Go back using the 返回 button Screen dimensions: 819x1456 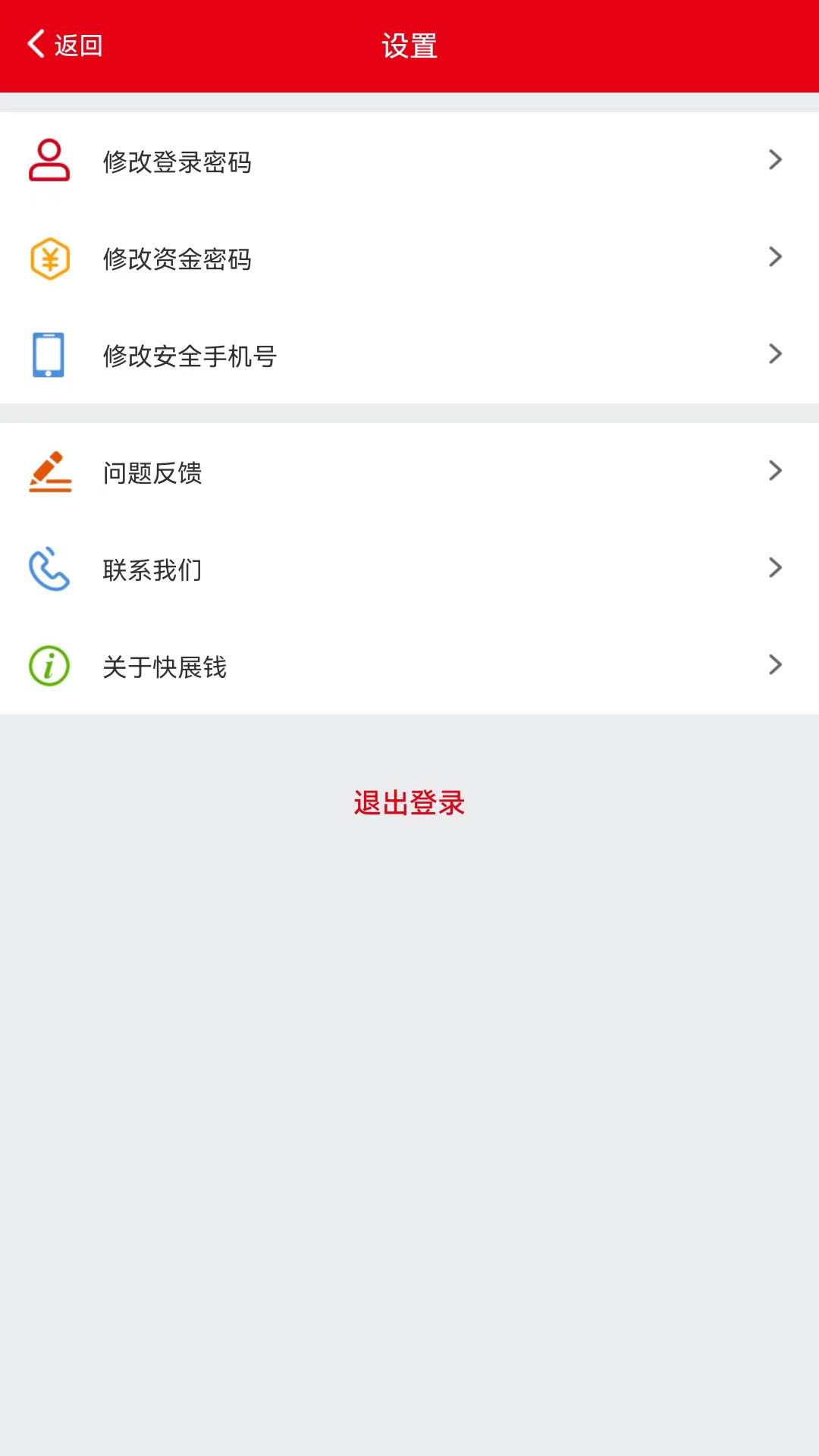(65, 45)
